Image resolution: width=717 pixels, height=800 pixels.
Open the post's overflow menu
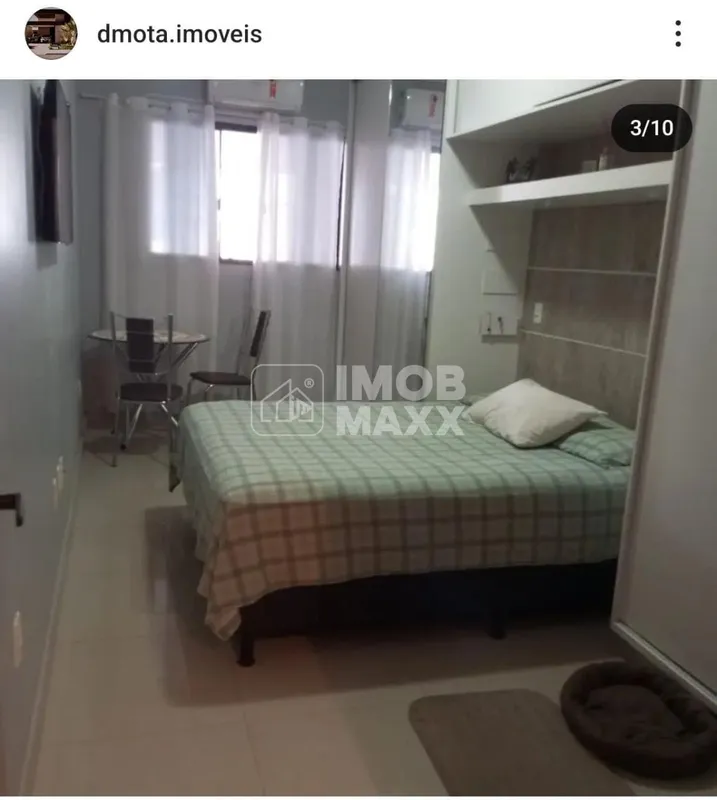(678, 34)
